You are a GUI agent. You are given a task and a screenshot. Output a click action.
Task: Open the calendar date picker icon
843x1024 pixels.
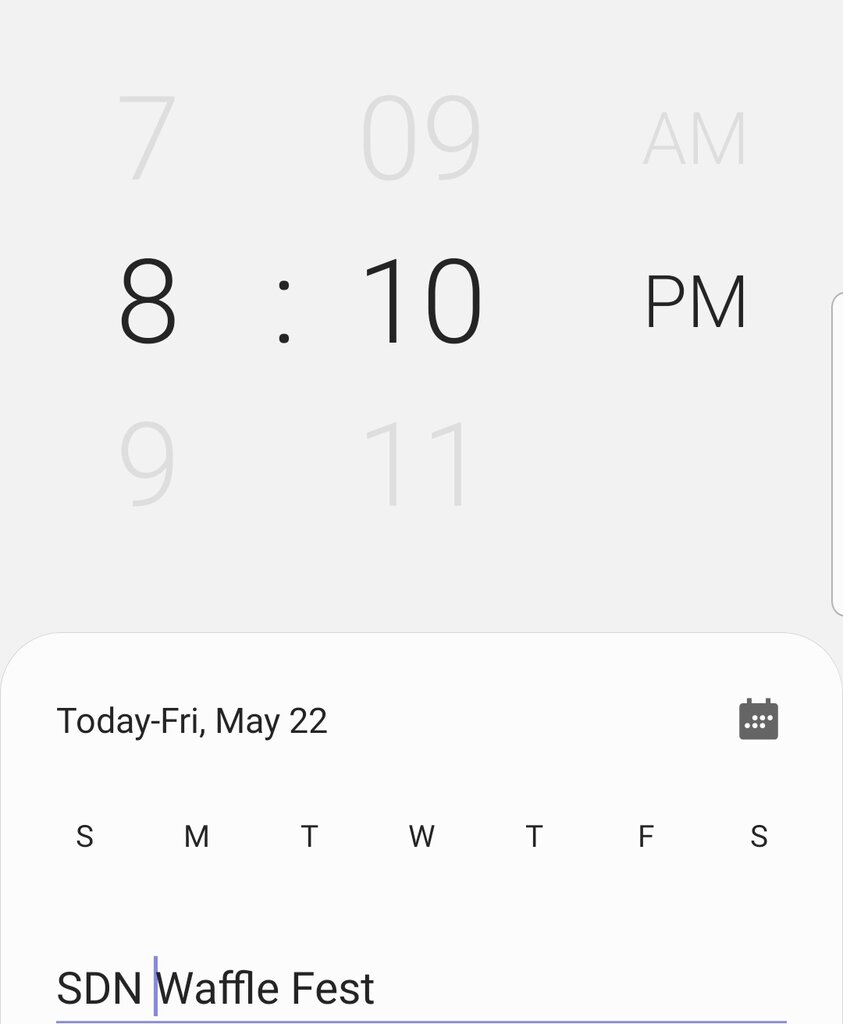click(x=758, y=720)
